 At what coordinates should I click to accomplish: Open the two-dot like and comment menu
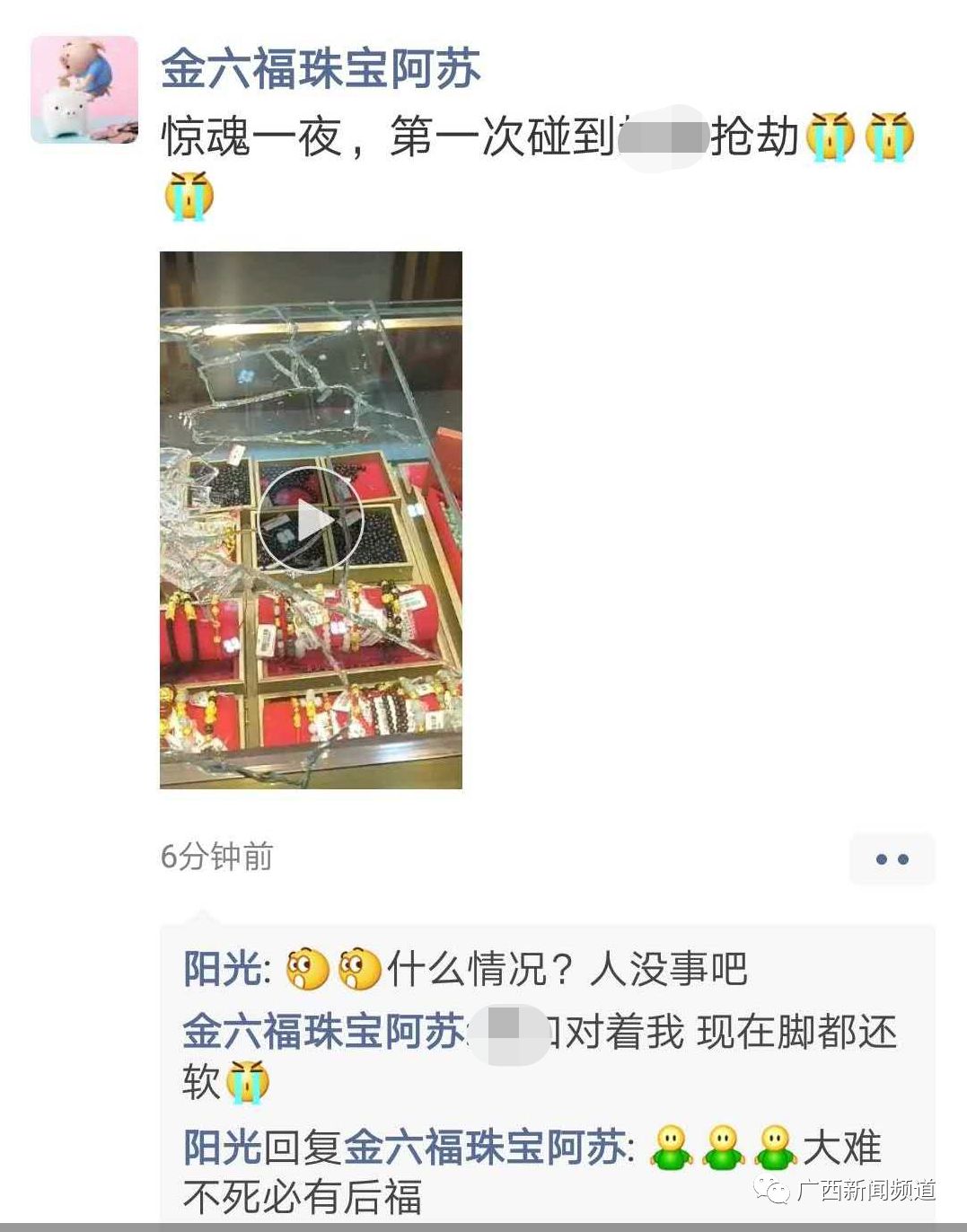coord(892,859)
